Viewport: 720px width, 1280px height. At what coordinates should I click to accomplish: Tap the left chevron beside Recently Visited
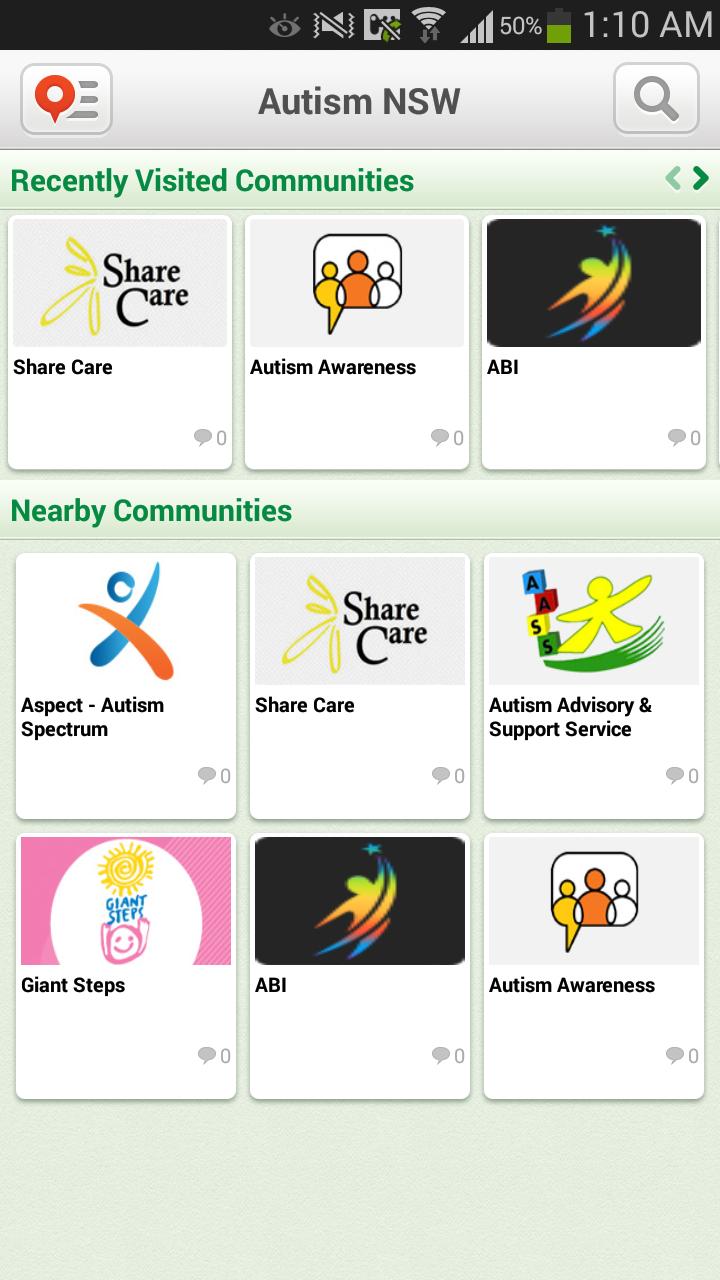[675, 178]
